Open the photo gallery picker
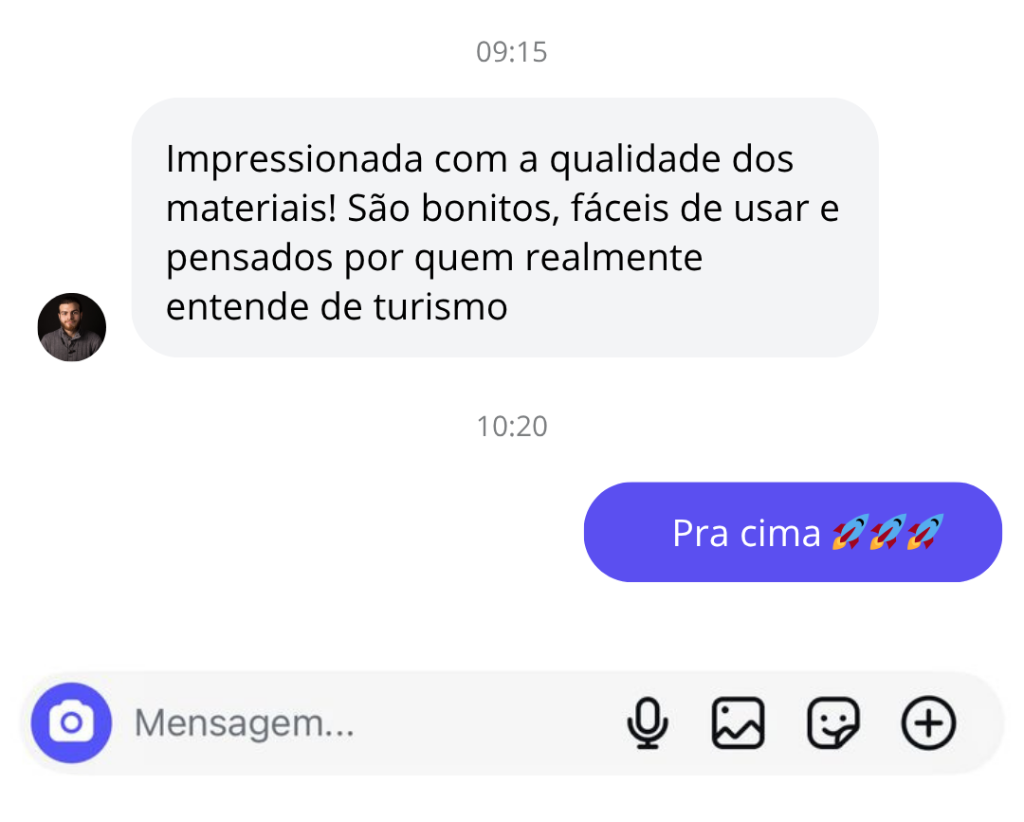This screenshot has width=1024, height=822. pyautogui.click(x=738, y=722)
